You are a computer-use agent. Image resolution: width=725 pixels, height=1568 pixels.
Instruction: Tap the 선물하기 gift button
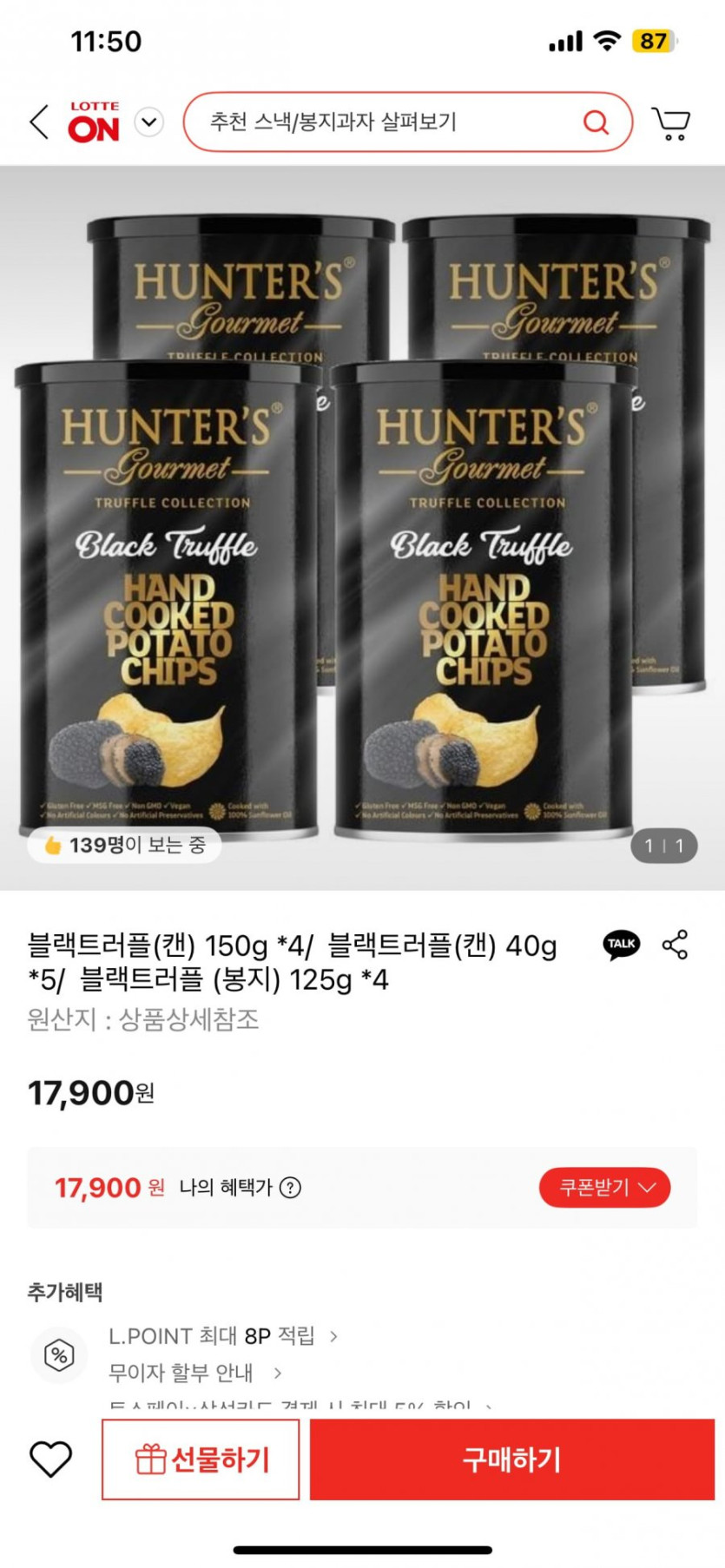pos(201,1459)
